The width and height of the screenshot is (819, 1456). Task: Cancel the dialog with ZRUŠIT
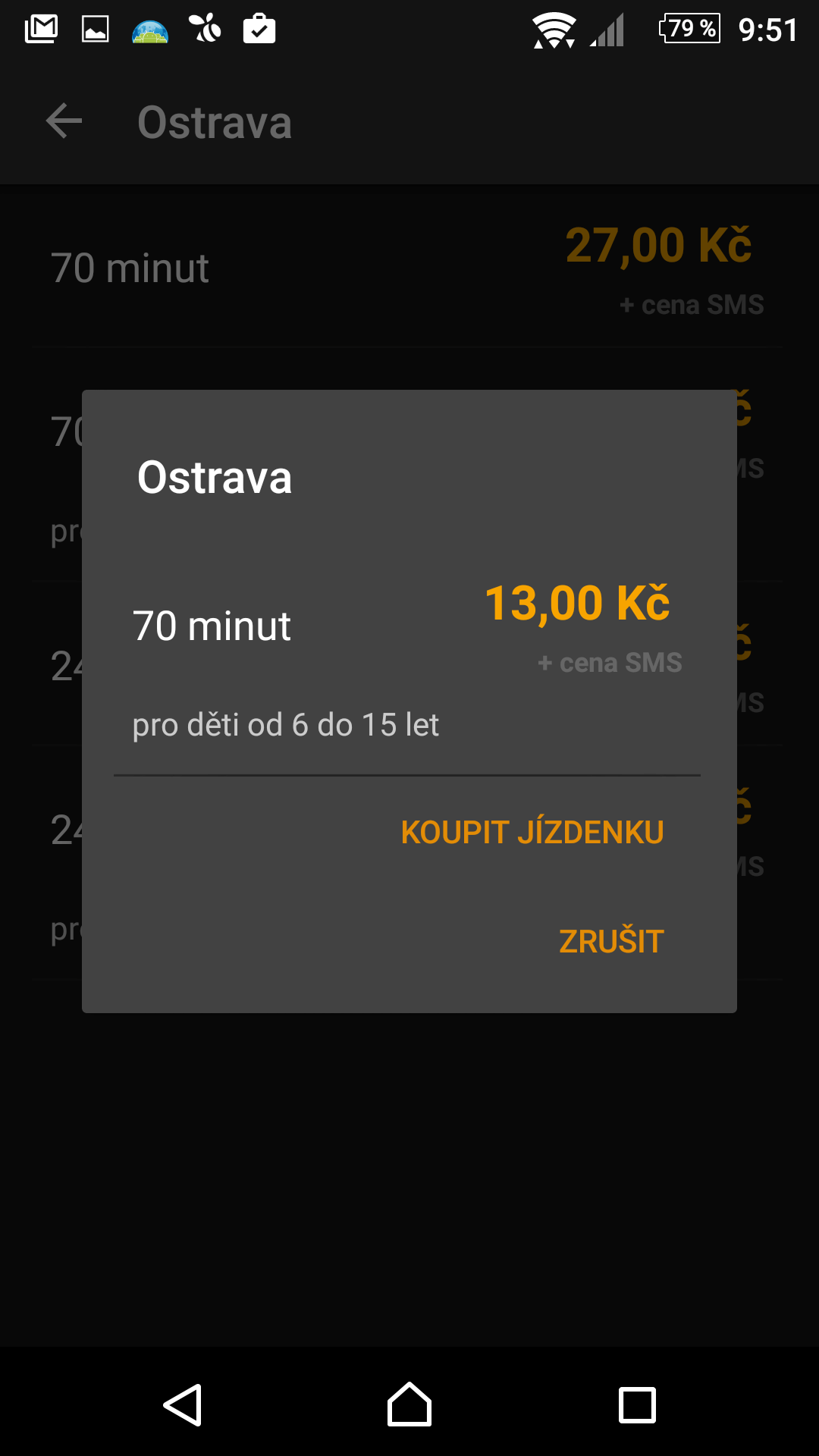coord(611,941)
